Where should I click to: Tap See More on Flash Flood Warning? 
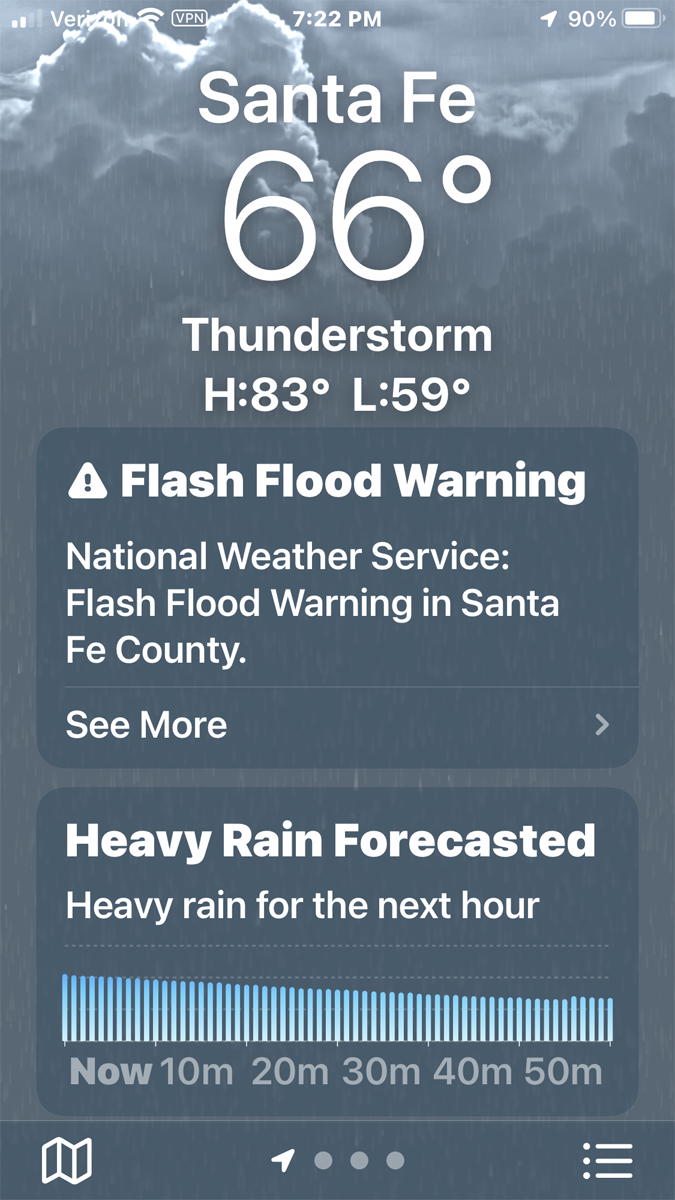(x=337, y=725)
